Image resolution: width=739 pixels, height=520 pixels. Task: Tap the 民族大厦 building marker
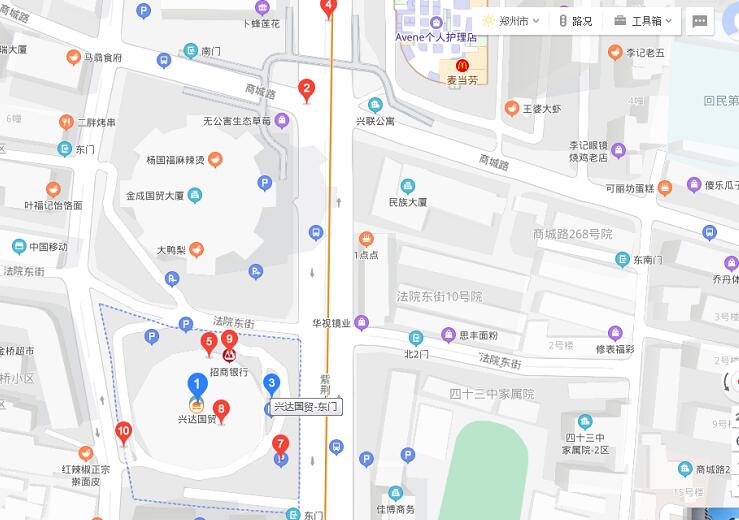(407, 186)
